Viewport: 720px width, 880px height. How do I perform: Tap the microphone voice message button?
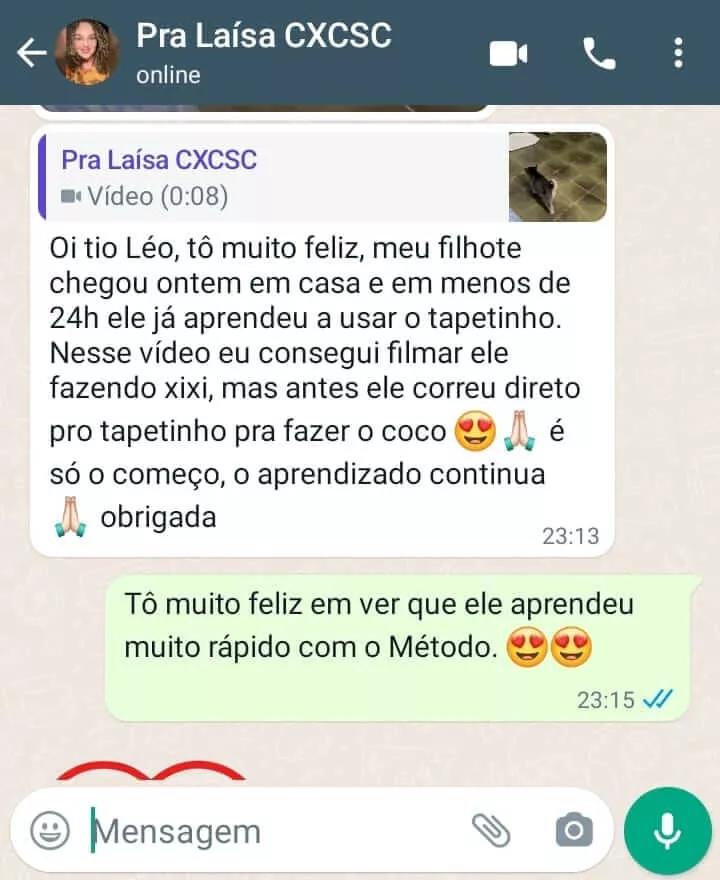(x=667, y=830)
